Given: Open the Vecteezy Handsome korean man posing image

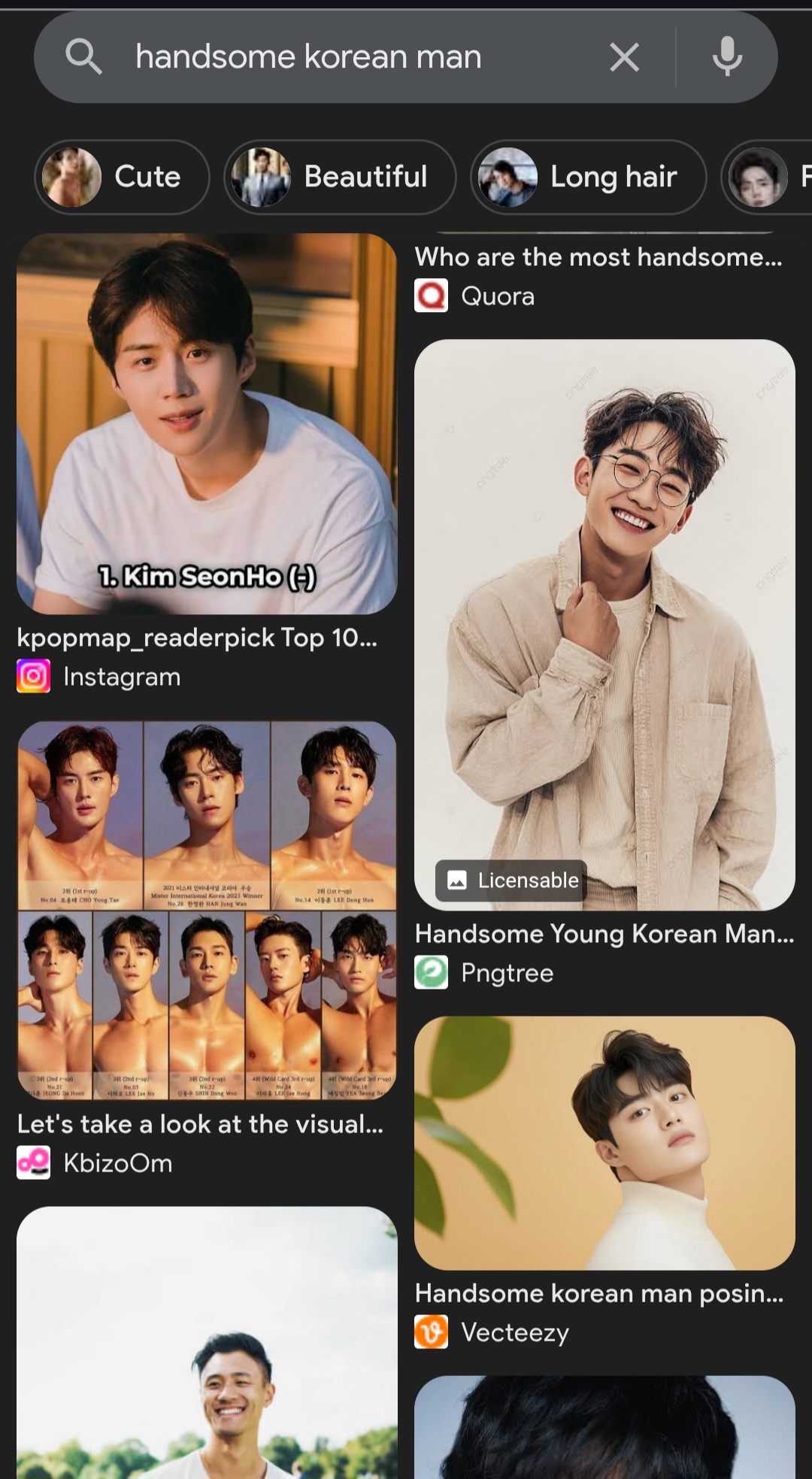Looking at the screenshot, I should click(x=604, y=1143).
